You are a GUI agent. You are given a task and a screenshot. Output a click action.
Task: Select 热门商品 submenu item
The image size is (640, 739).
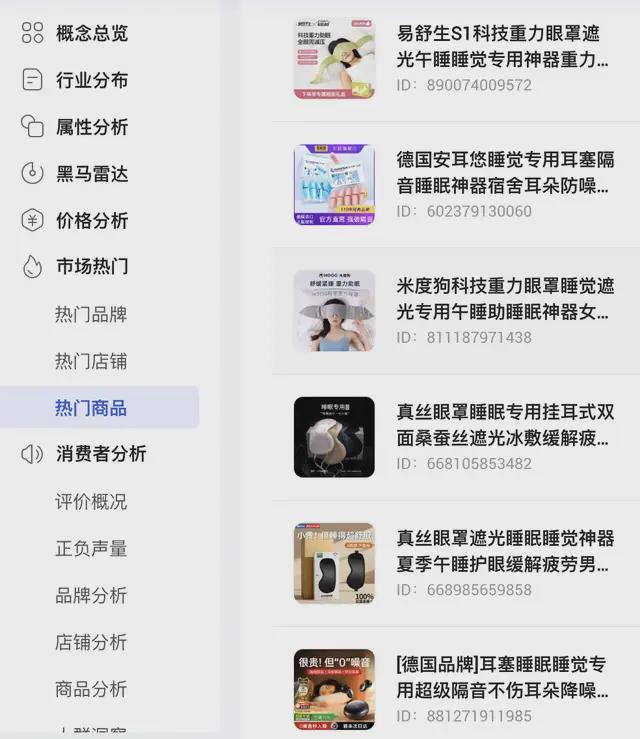(x=91, y=408)
